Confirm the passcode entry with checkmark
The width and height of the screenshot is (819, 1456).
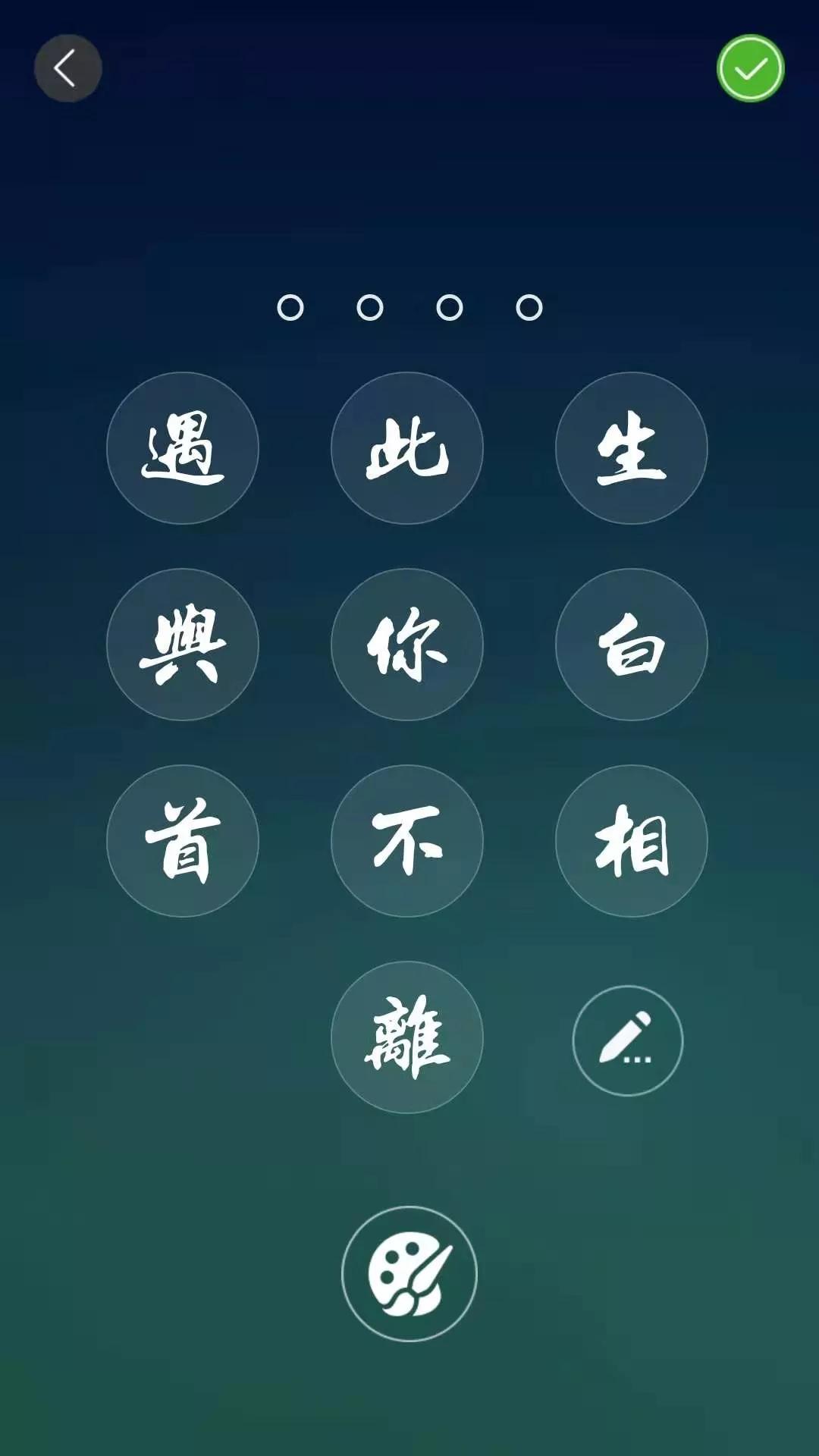tap(751, 67)
